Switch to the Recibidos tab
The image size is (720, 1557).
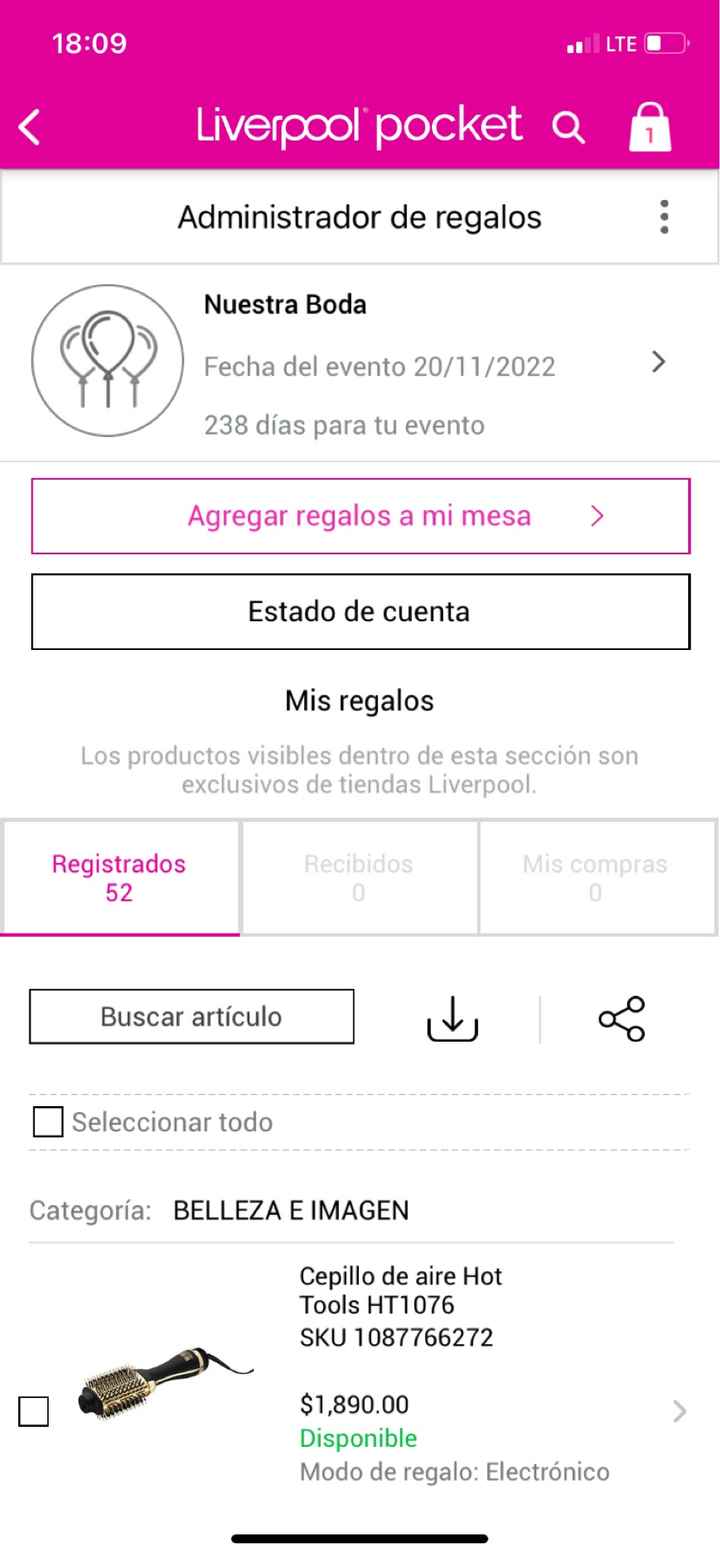(x=359, y=878)
